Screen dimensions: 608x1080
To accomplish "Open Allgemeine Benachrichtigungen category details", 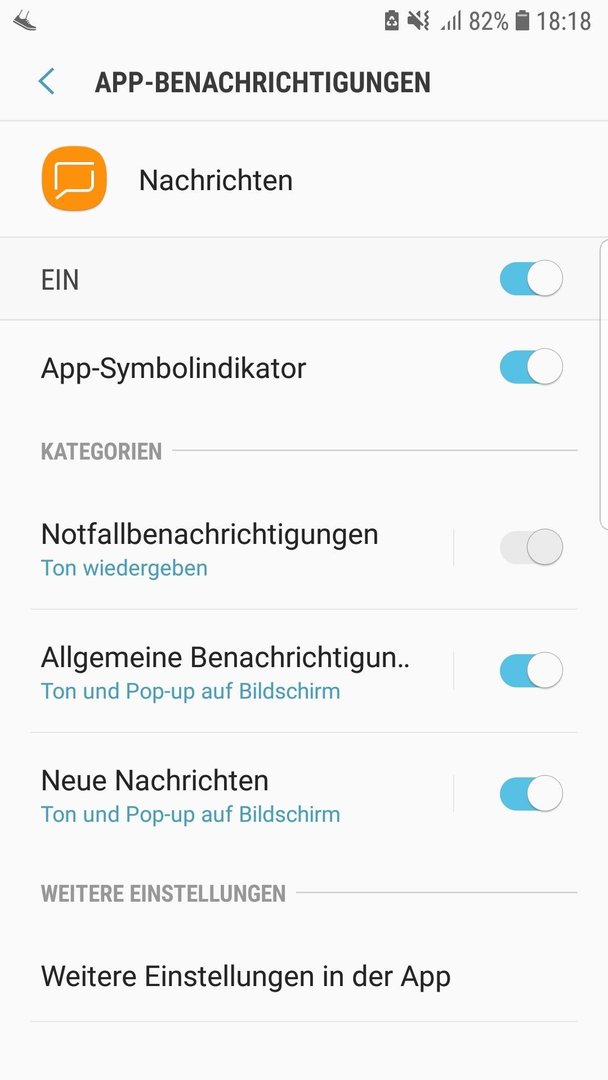I will [x=241, y=672].
